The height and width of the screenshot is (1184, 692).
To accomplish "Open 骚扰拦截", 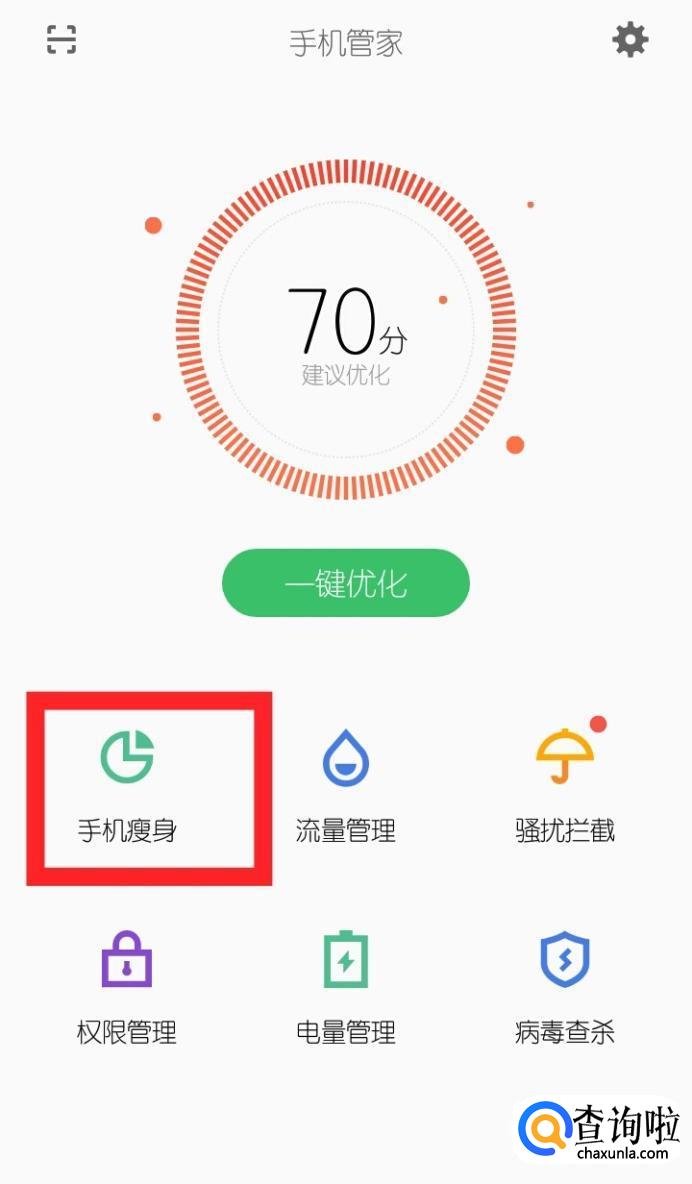I will [x=565, y=788].
